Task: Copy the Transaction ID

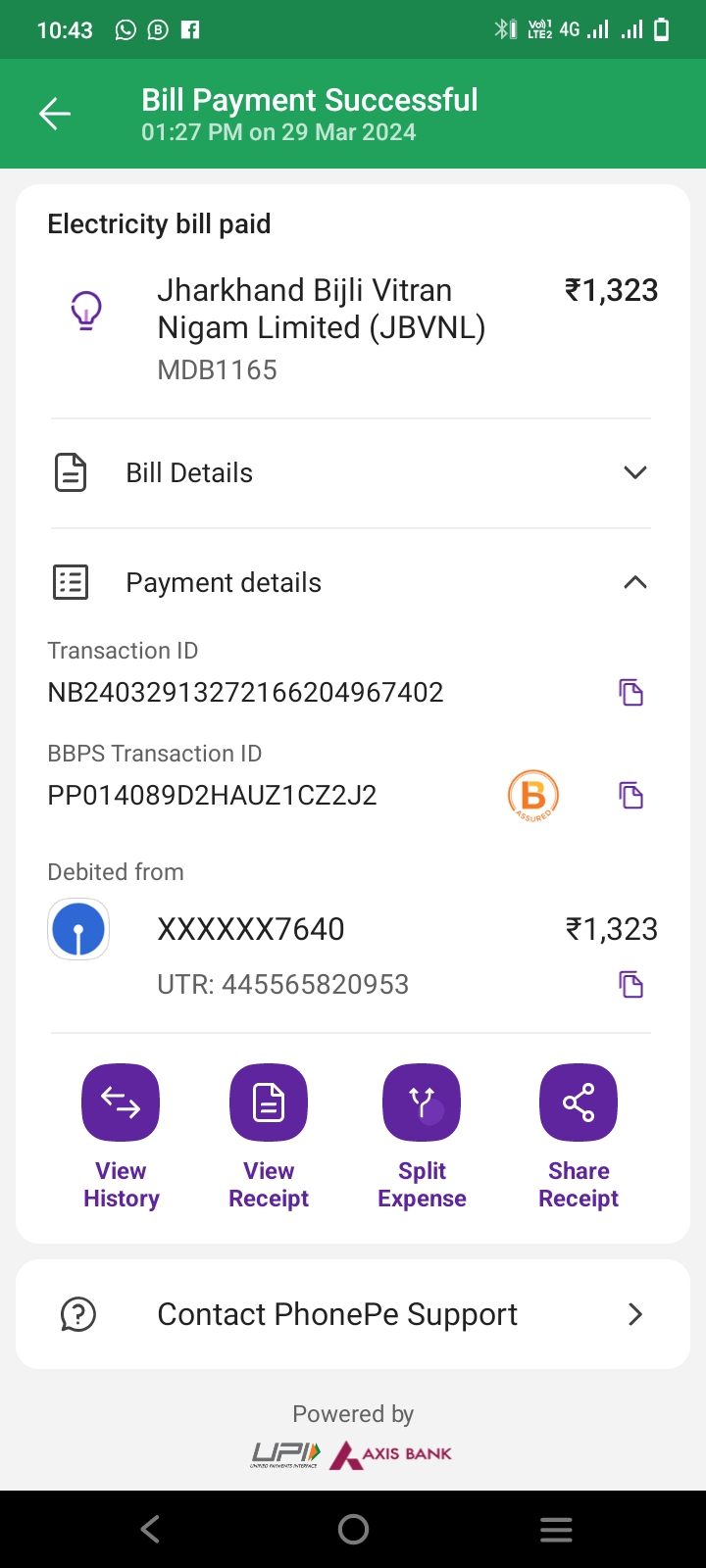Action: tap(630, 693)
